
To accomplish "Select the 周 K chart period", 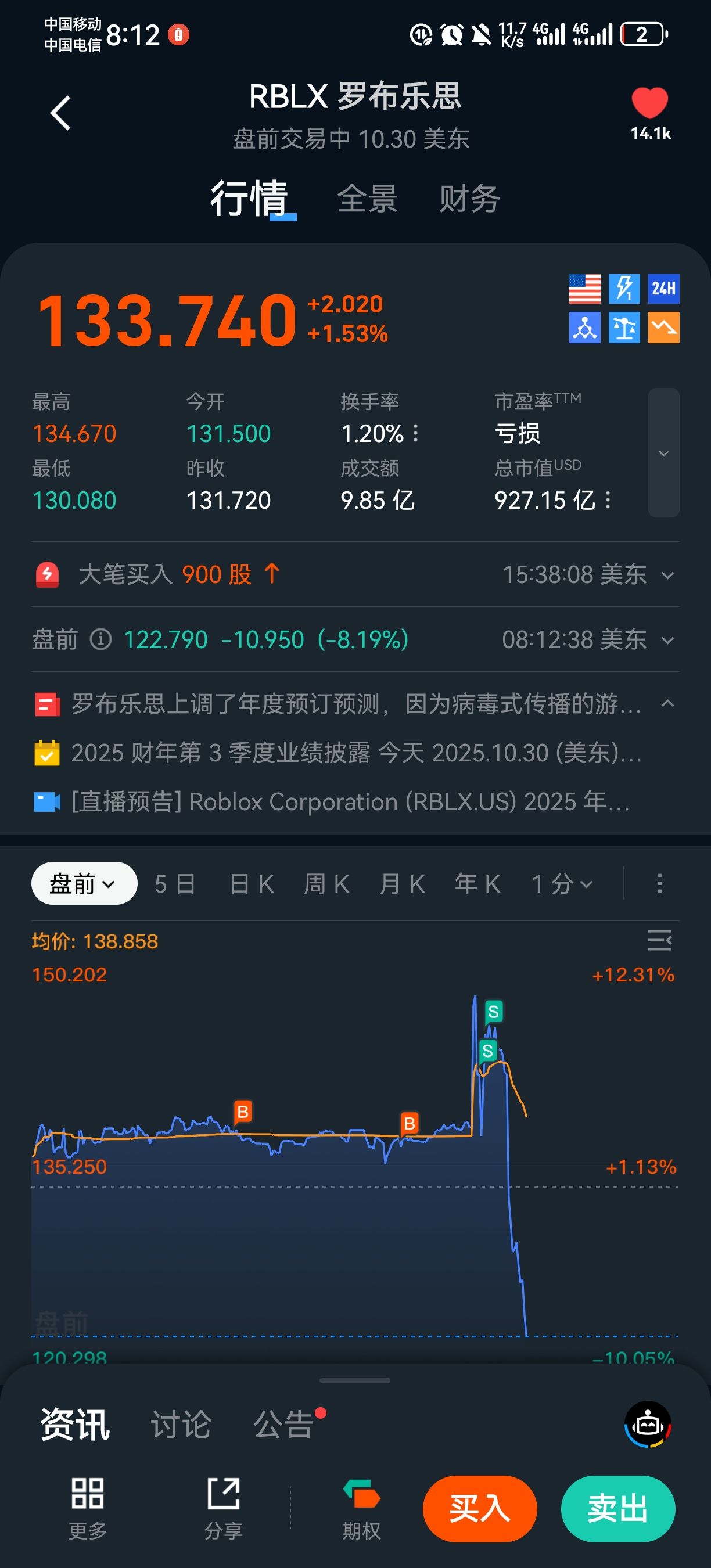I will click(x=327, y=884).
